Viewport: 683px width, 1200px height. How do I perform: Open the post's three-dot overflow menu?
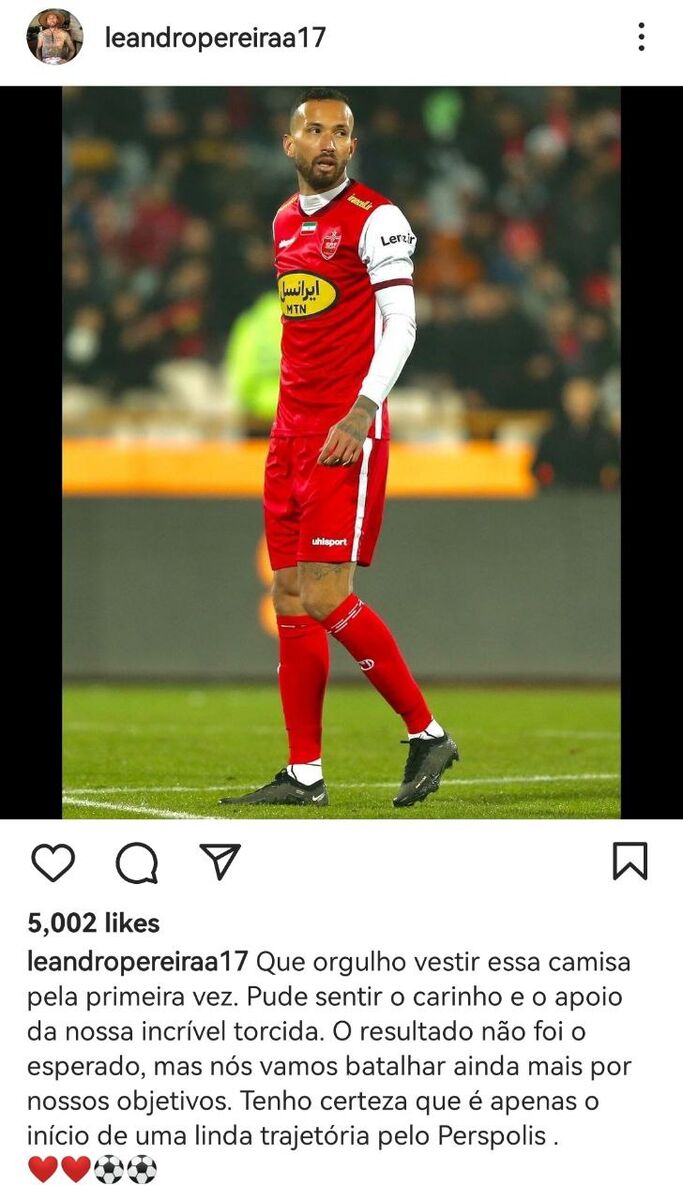[641, 37]
